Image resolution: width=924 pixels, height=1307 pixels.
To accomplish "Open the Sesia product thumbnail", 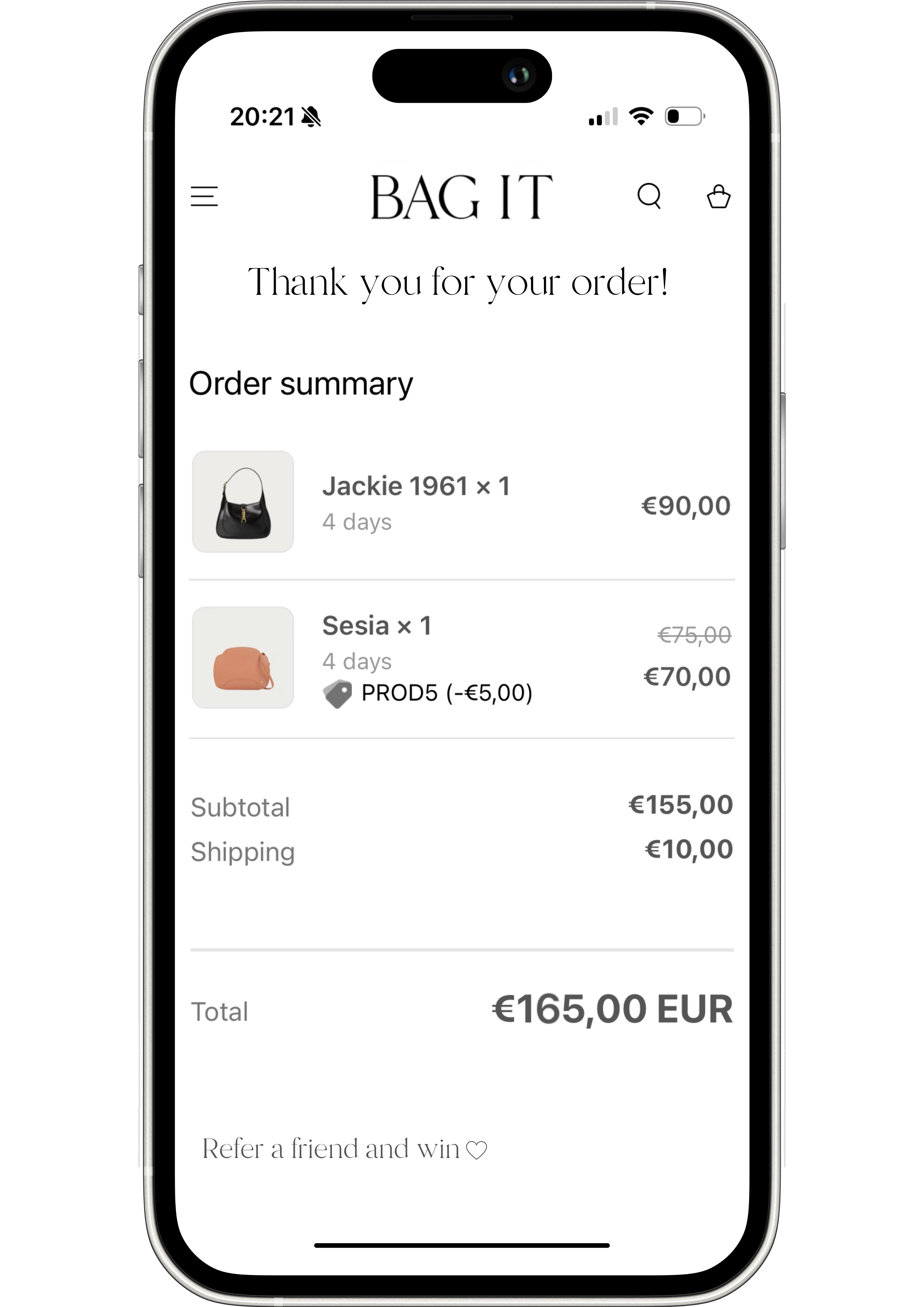I will [243, 658].
